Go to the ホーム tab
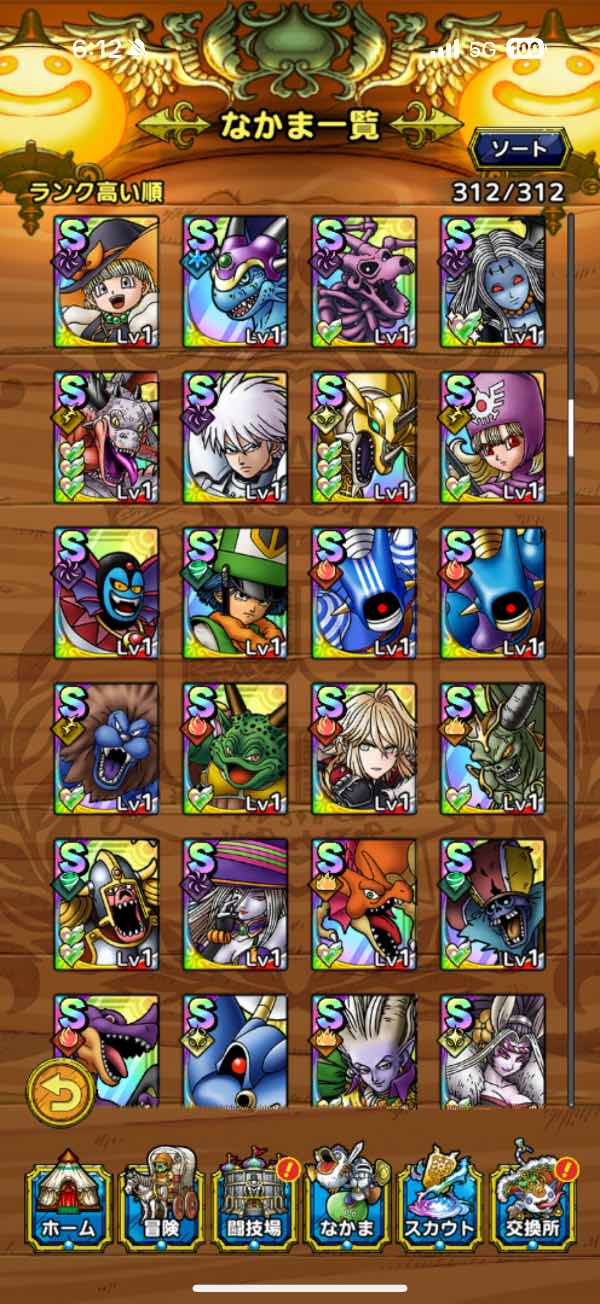600x1304 pixels. tap(69, 1199)
